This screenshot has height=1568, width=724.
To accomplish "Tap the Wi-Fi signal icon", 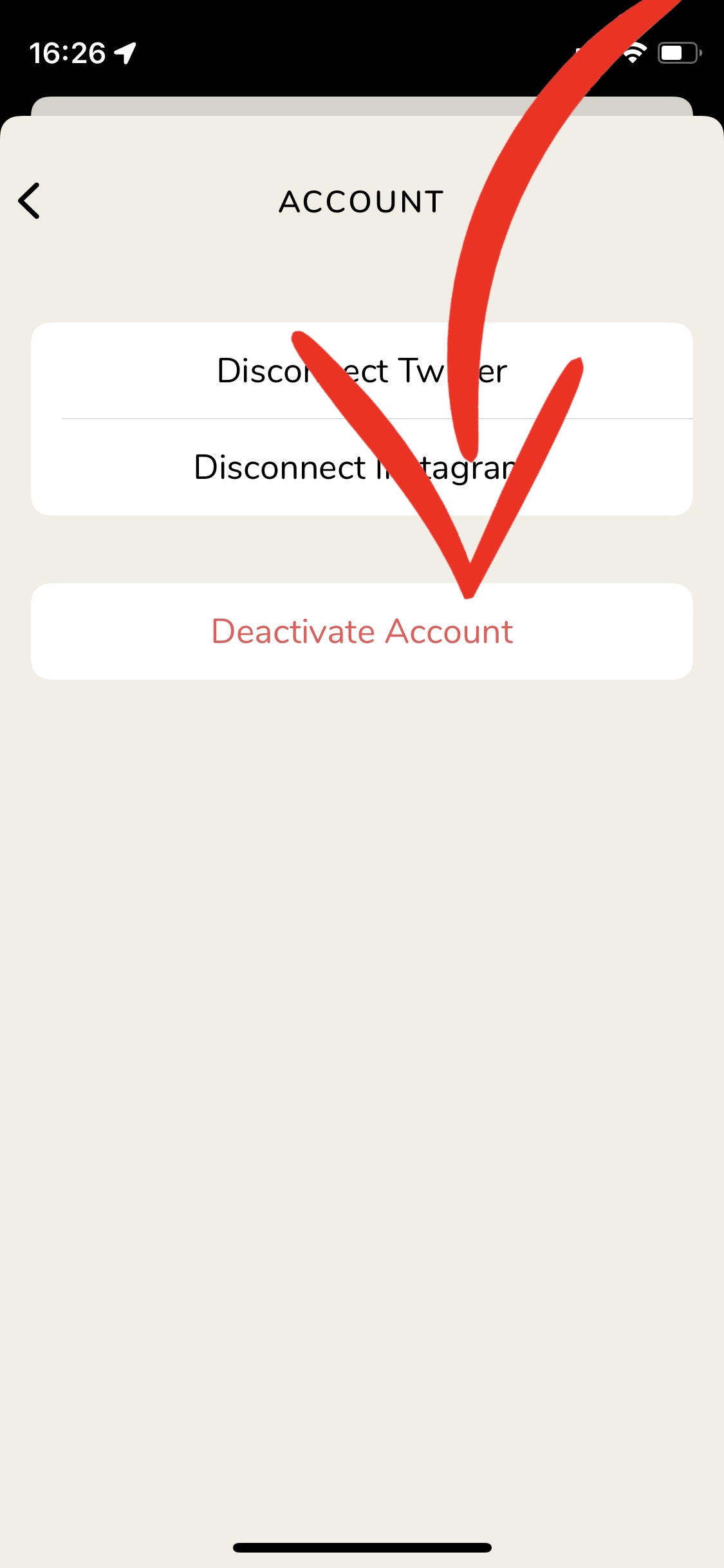I will point(634,53).
